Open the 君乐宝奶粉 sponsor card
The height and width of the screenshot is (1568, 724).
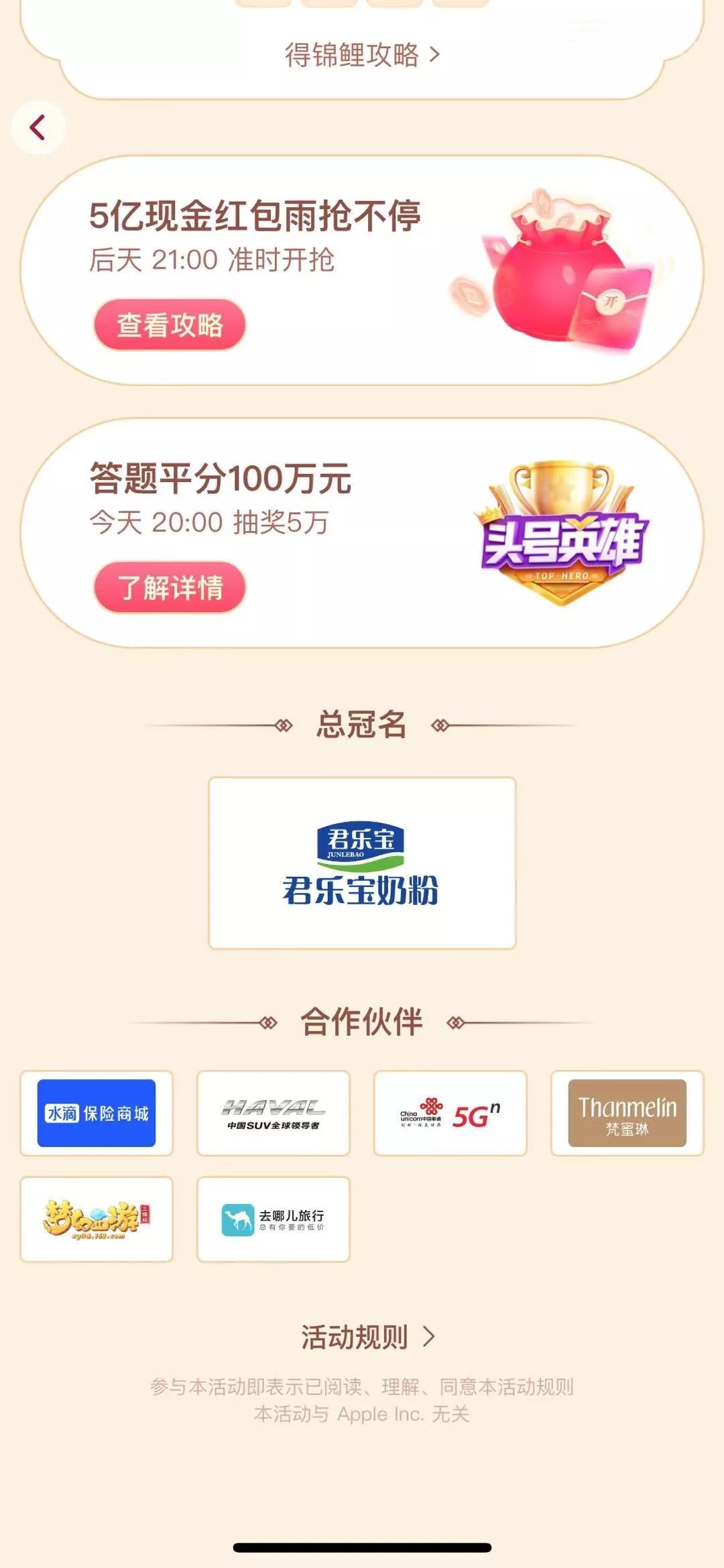(x=362, y=863)
